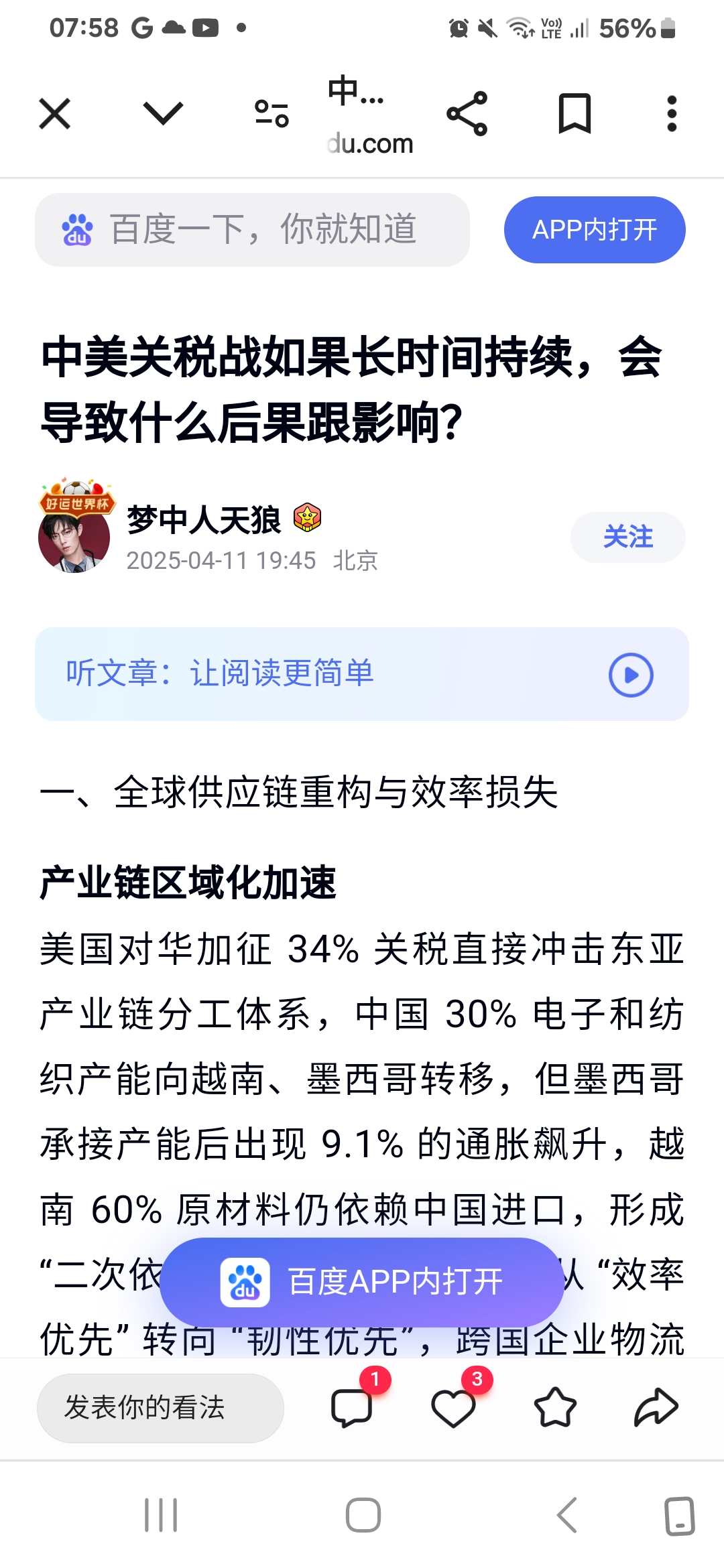
Task: Play the 听文章 audio reading
Action: tap(630, 675)
